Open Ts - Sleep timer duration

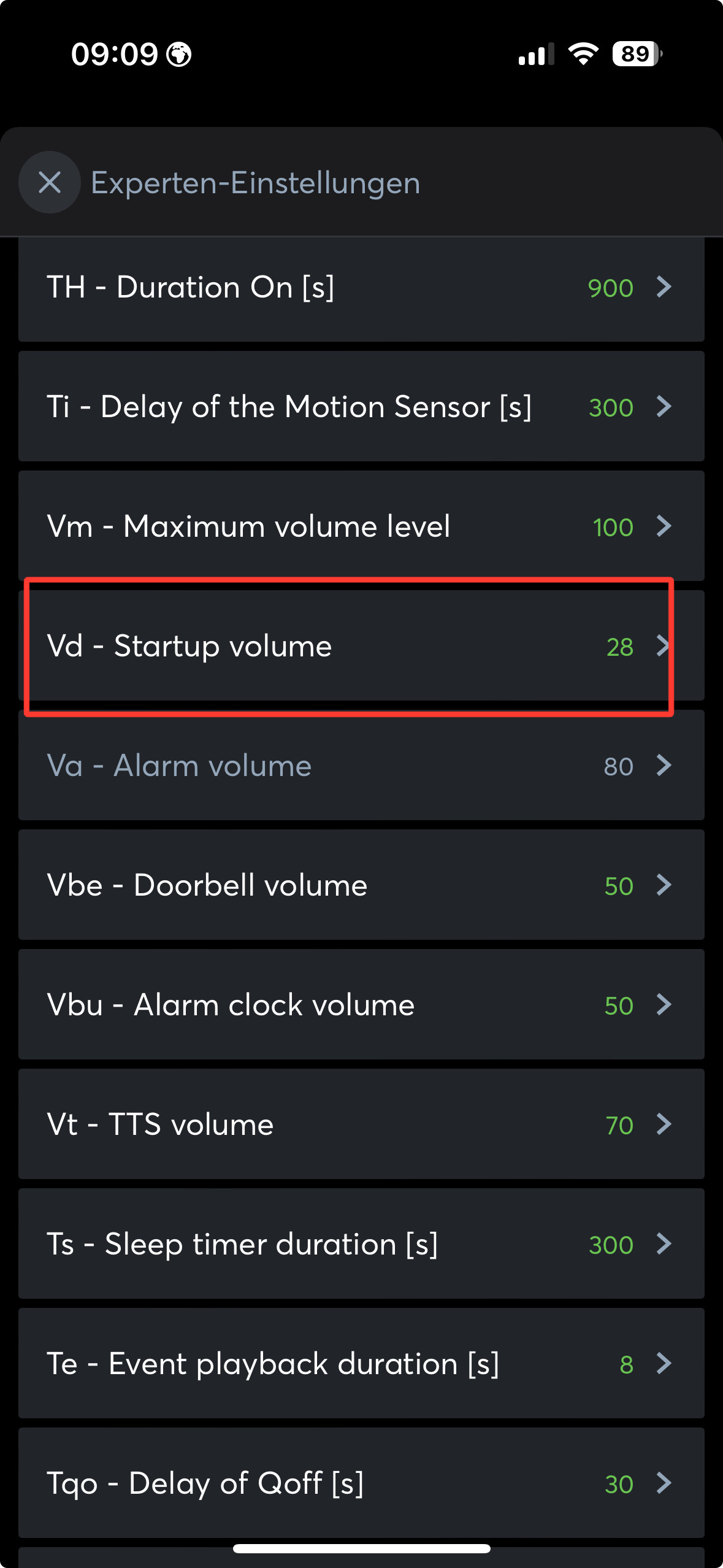(361, 1244)
